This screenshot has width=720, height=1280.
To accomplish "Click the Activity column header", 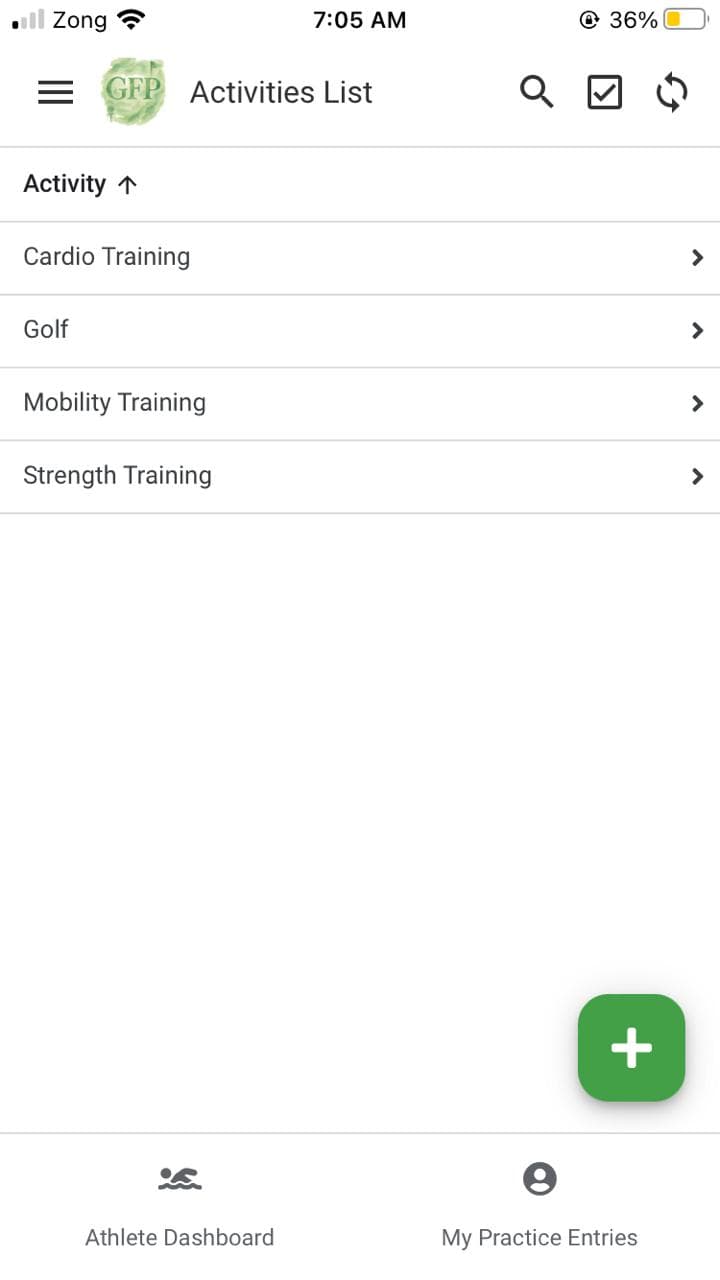I will coord(65,184).
